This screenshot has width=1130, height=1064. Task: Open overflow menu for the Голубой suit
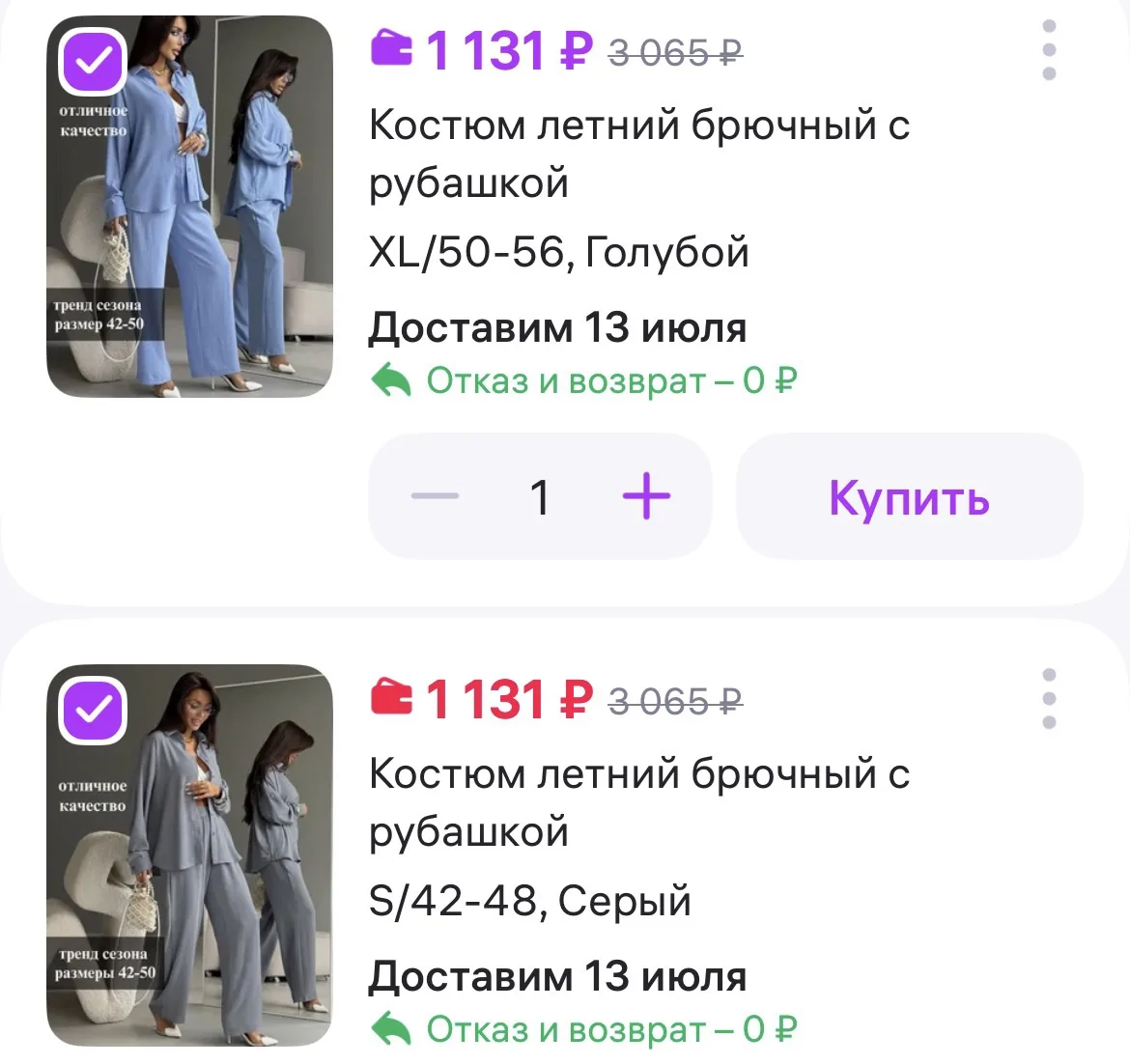pos(1049,49)
